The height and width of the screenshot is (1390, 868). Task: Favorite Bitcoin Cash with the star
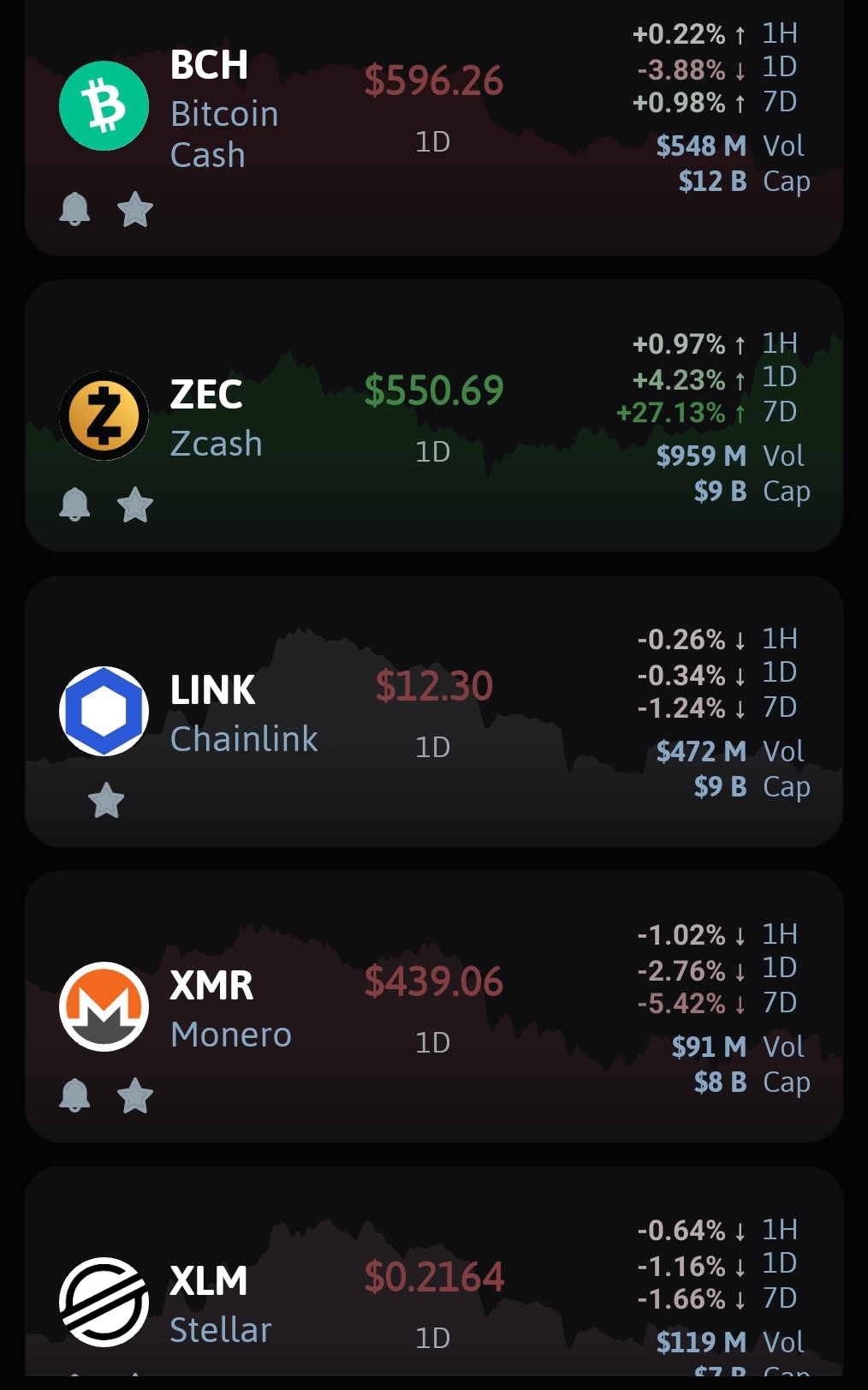(135, 209)
